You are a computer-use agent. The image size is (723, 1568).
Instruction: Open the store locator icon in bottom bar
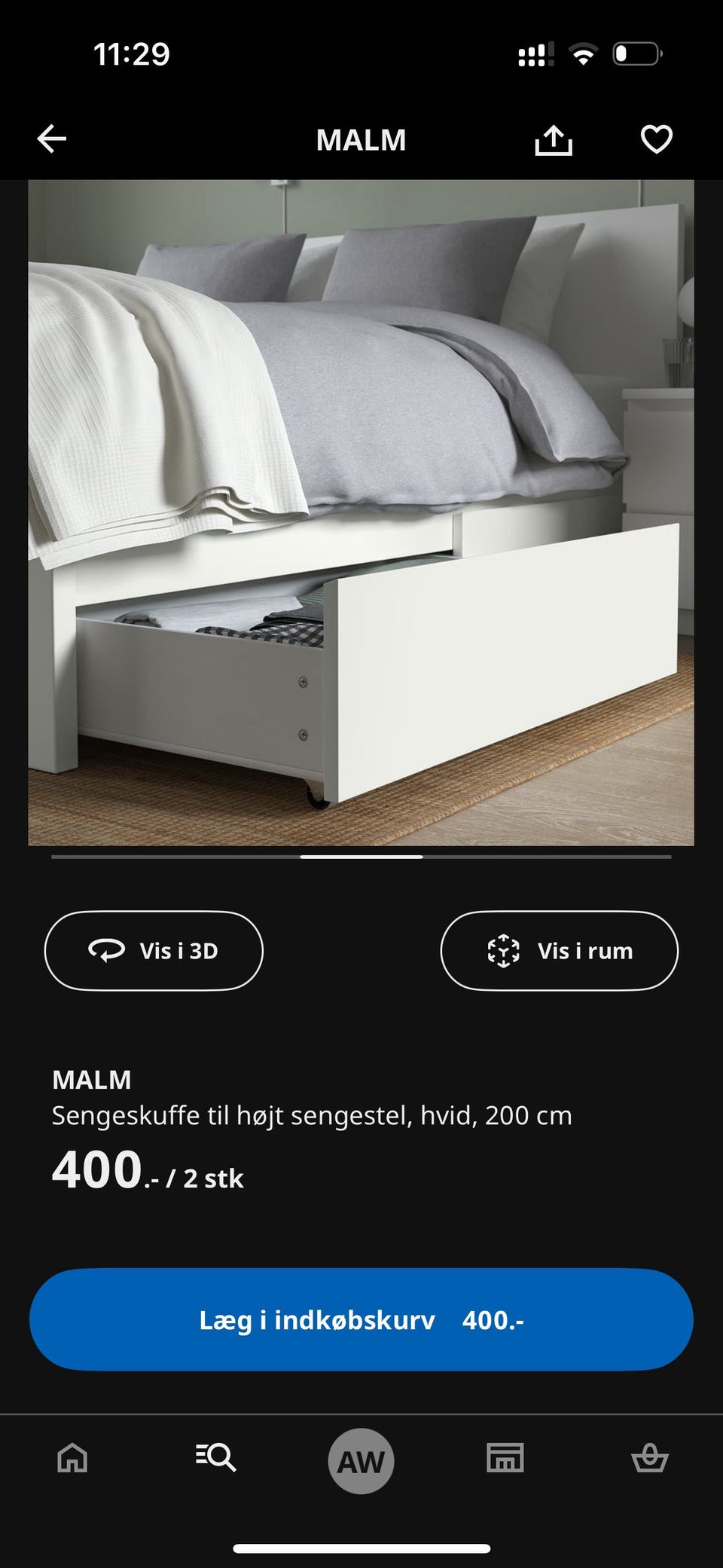tap(503, 1458)
